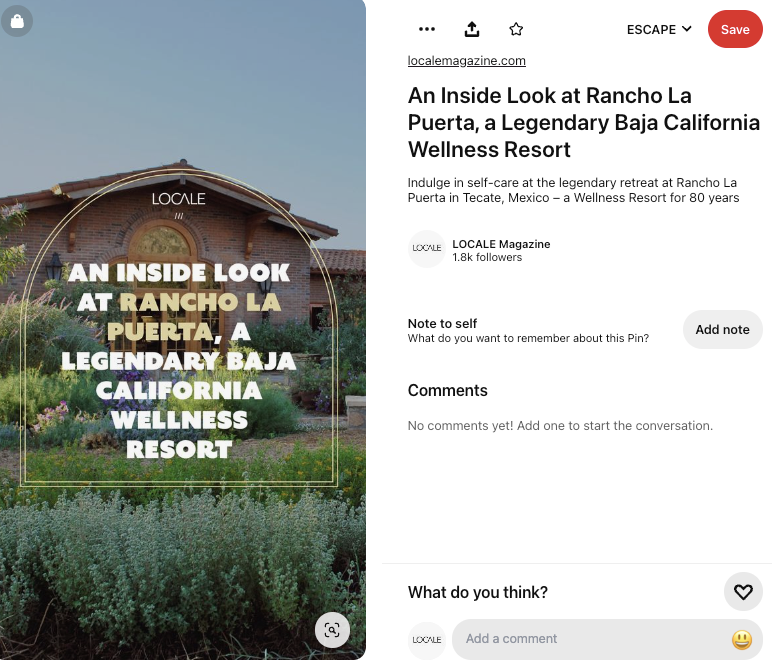The image size is (772, 664).
Task: Tap the shopping bag icon on image
Action: (x=17, y=21)
